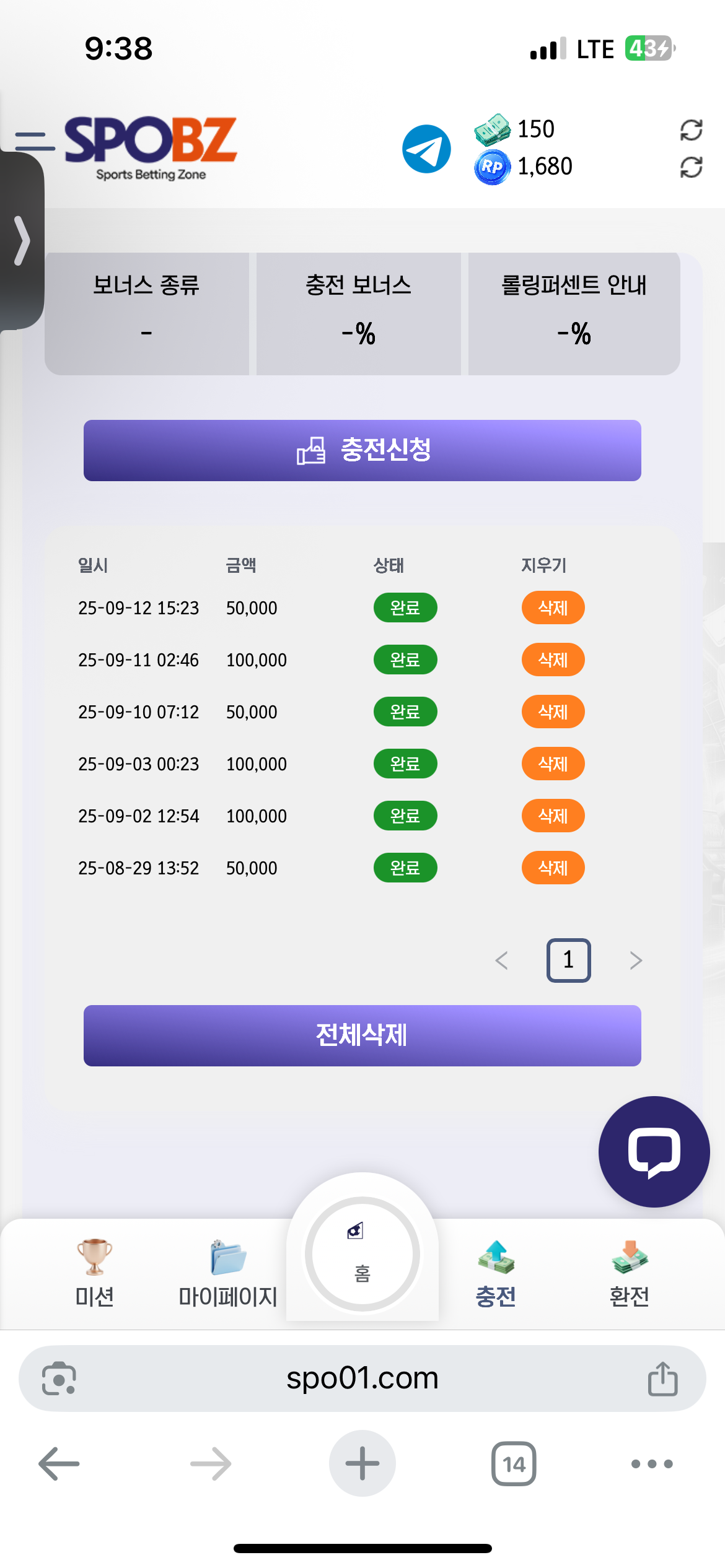Delete the 25-09-12 15:23 deposit record

coord(553,608)
